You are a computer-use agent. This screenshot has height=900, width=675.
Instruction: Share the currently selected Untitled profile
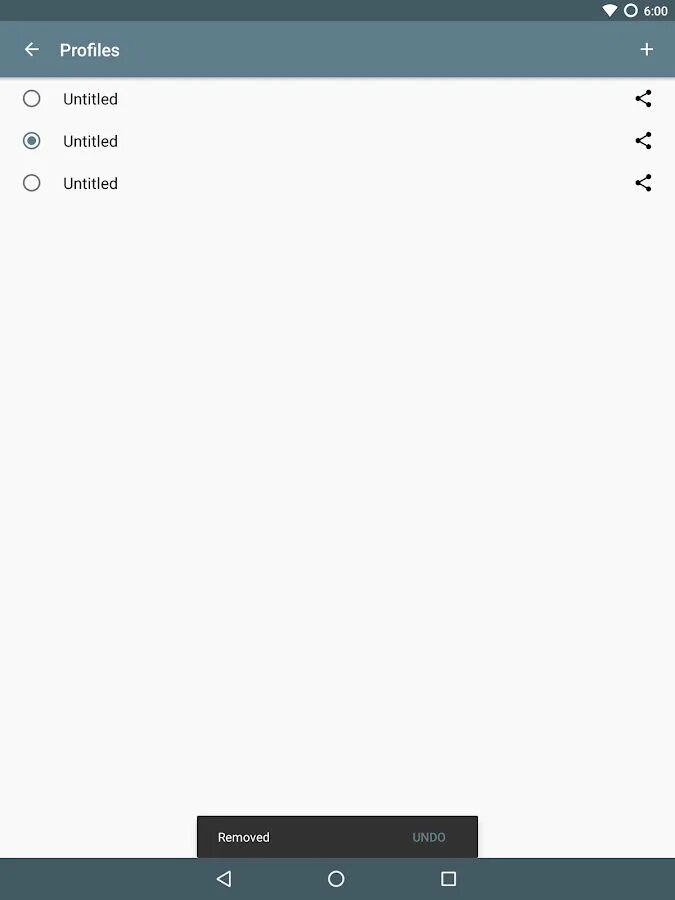[x=643, y=141]
